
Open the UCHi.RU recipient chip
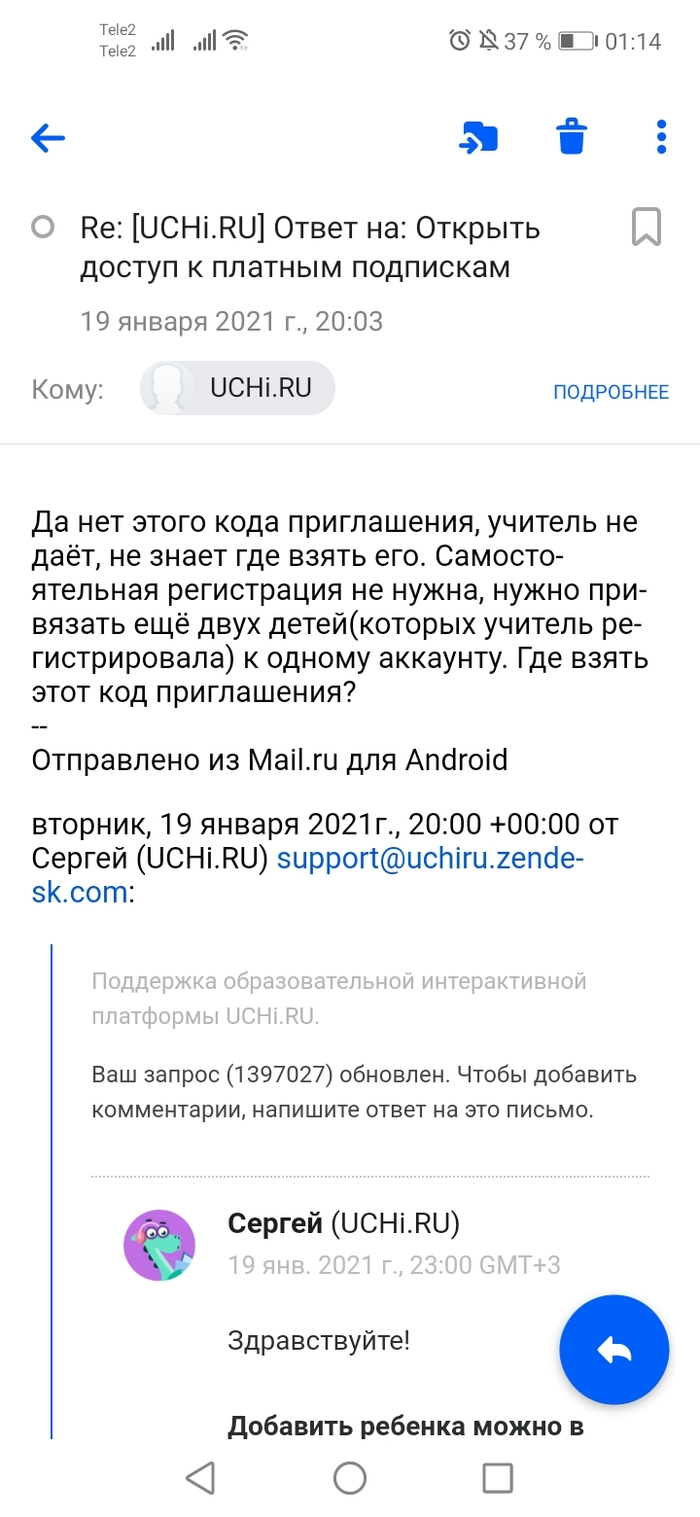pyautogui.click(x=237, y=389)
